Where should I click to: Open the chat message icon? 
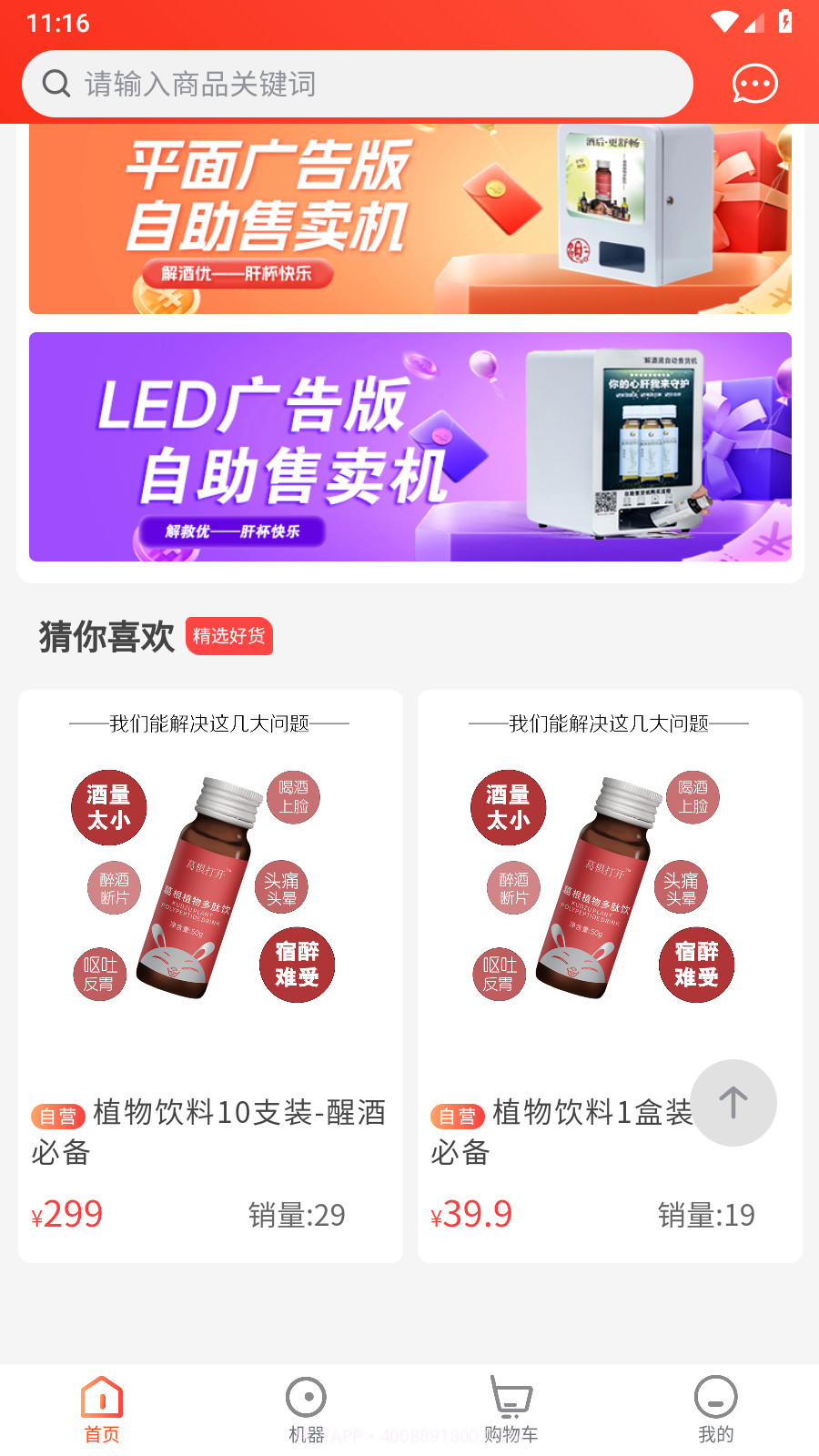753,84
